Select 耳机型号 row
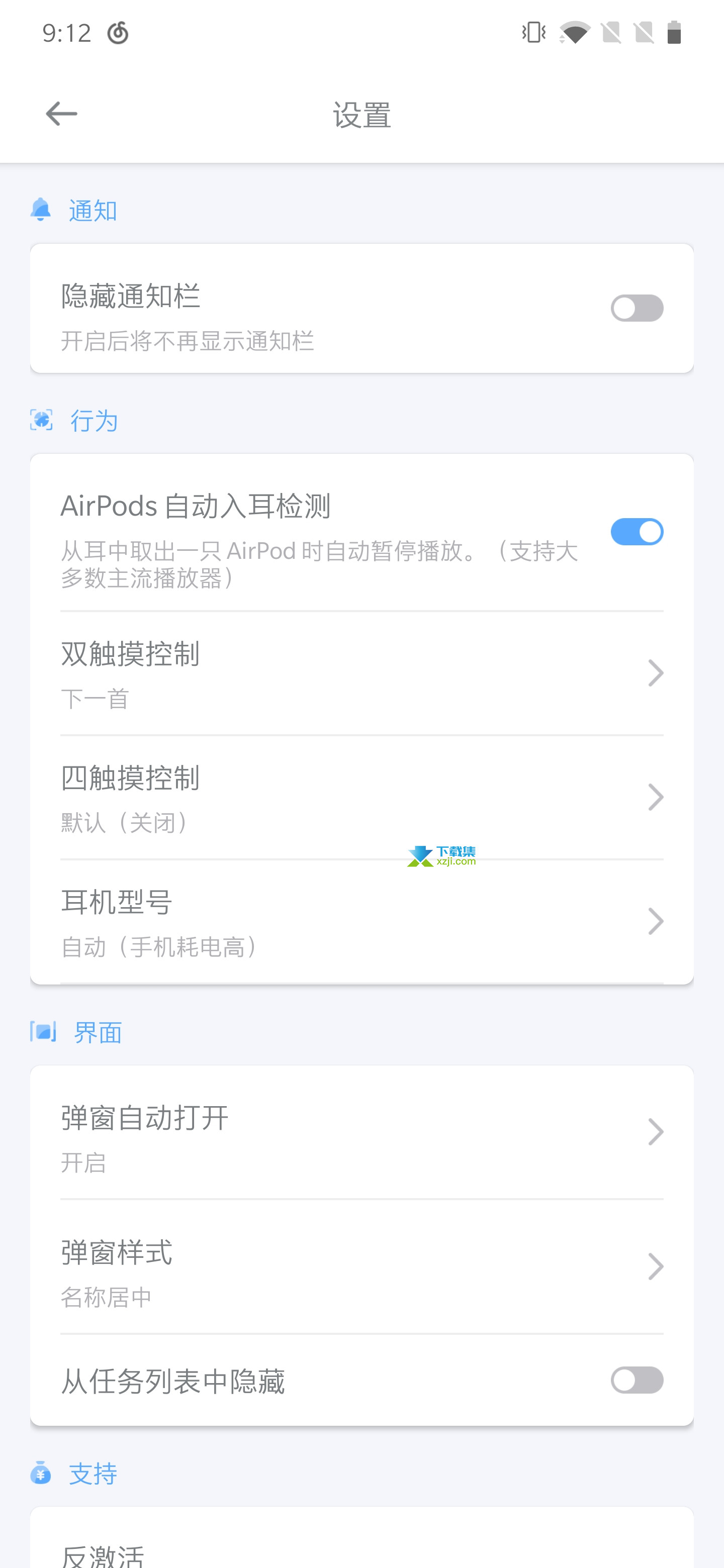The height and width of the screenshot is (1568, 724). pyautogui.click(x=361, y=922)
